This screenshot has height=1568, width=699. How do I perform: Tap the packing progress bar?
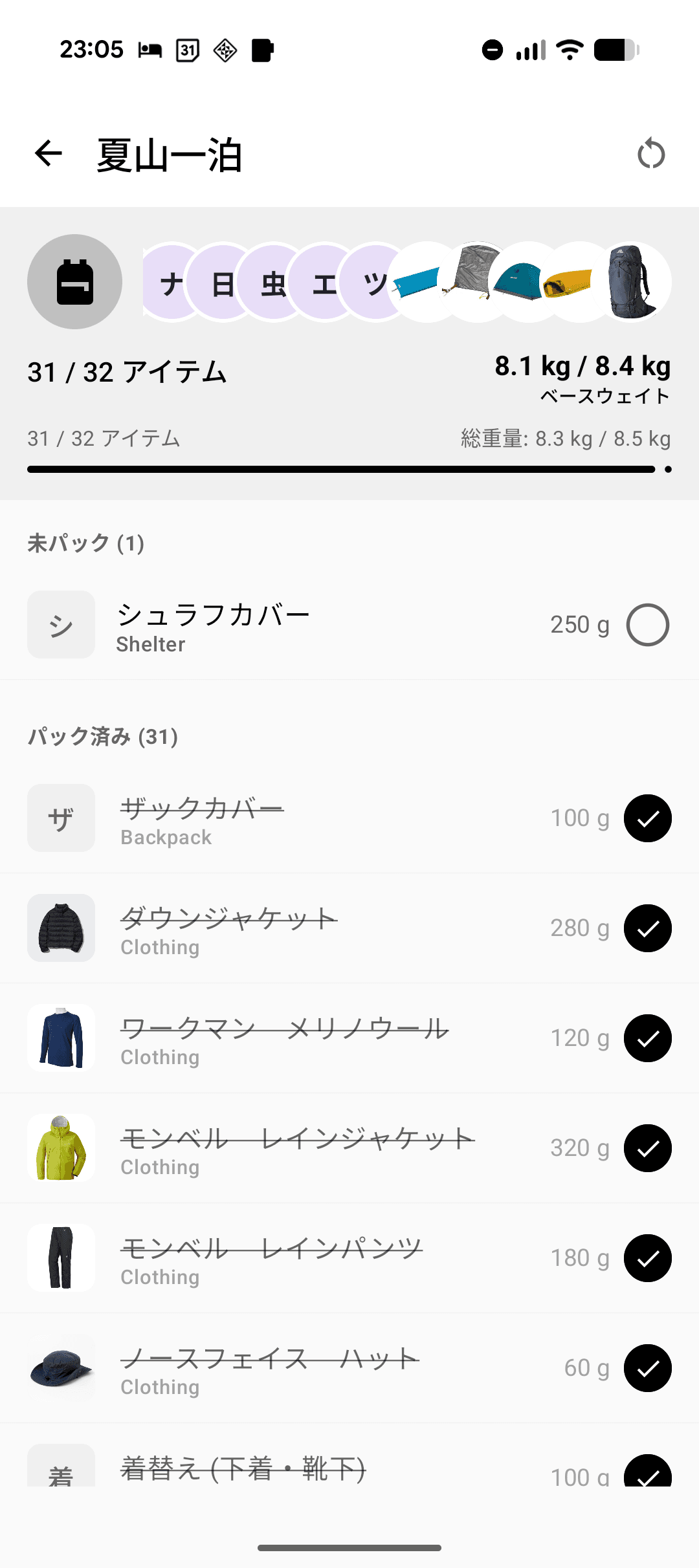click(x=349, y=468)
